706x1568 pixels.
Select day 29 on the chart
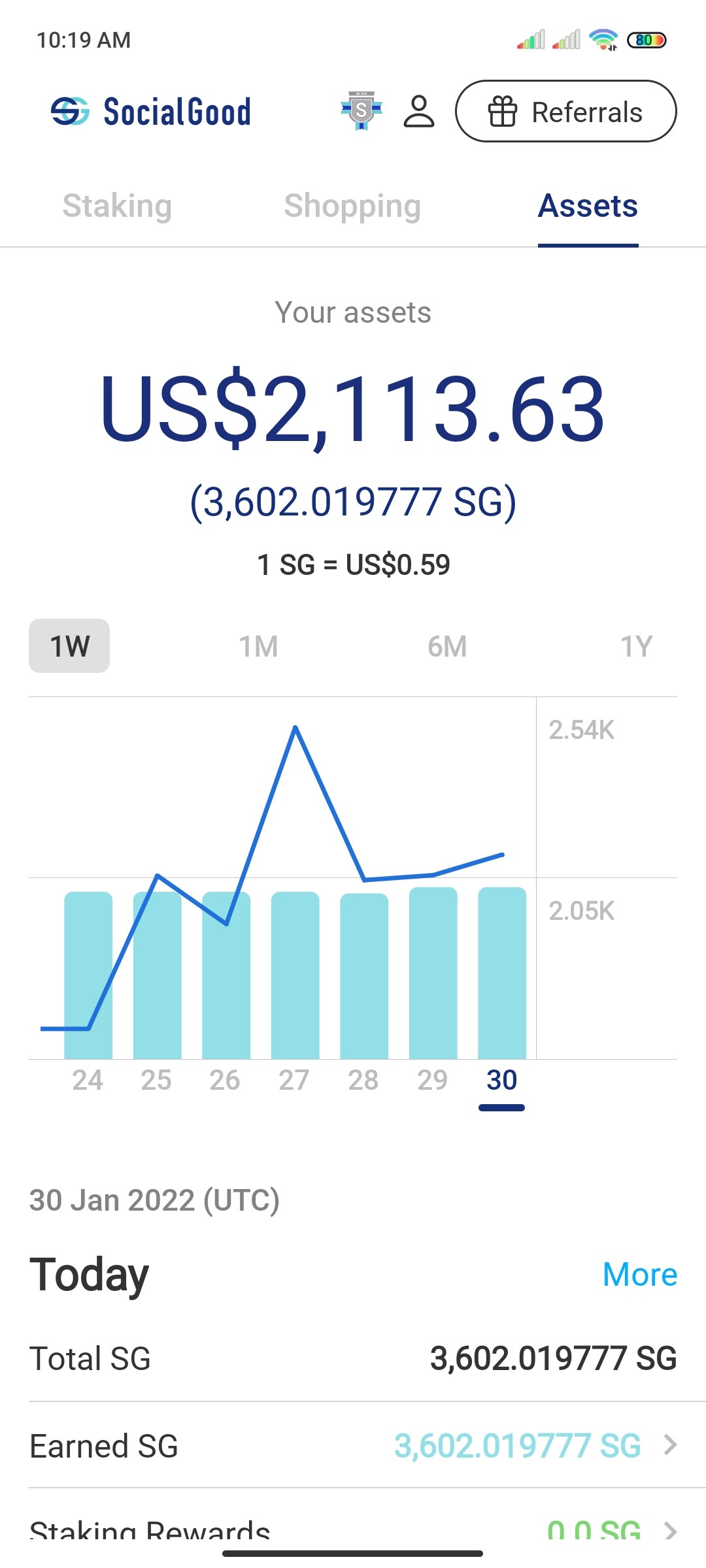(433, 1080)
